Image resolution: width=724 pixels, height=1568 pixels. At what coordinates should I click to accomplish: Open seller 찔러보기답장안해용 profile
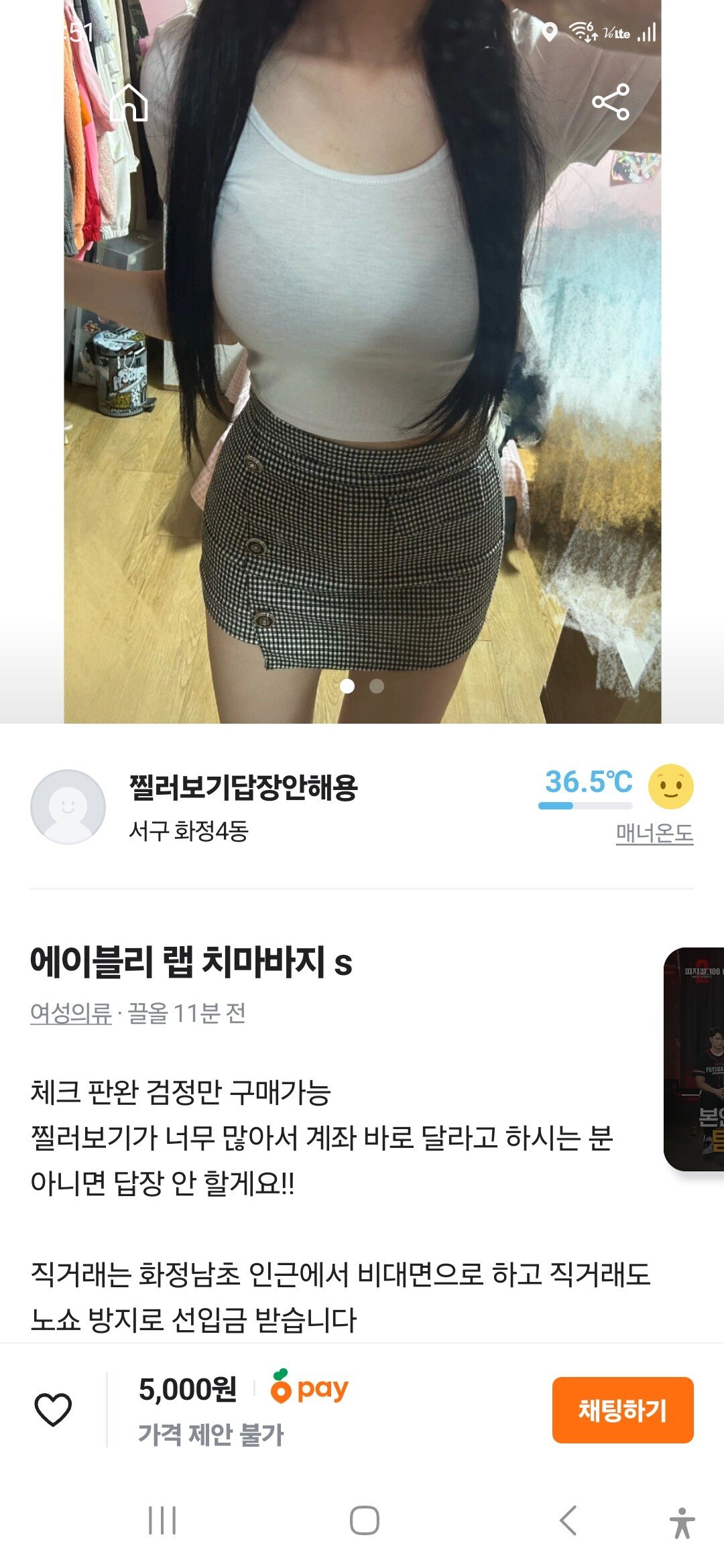click(243, 787)
